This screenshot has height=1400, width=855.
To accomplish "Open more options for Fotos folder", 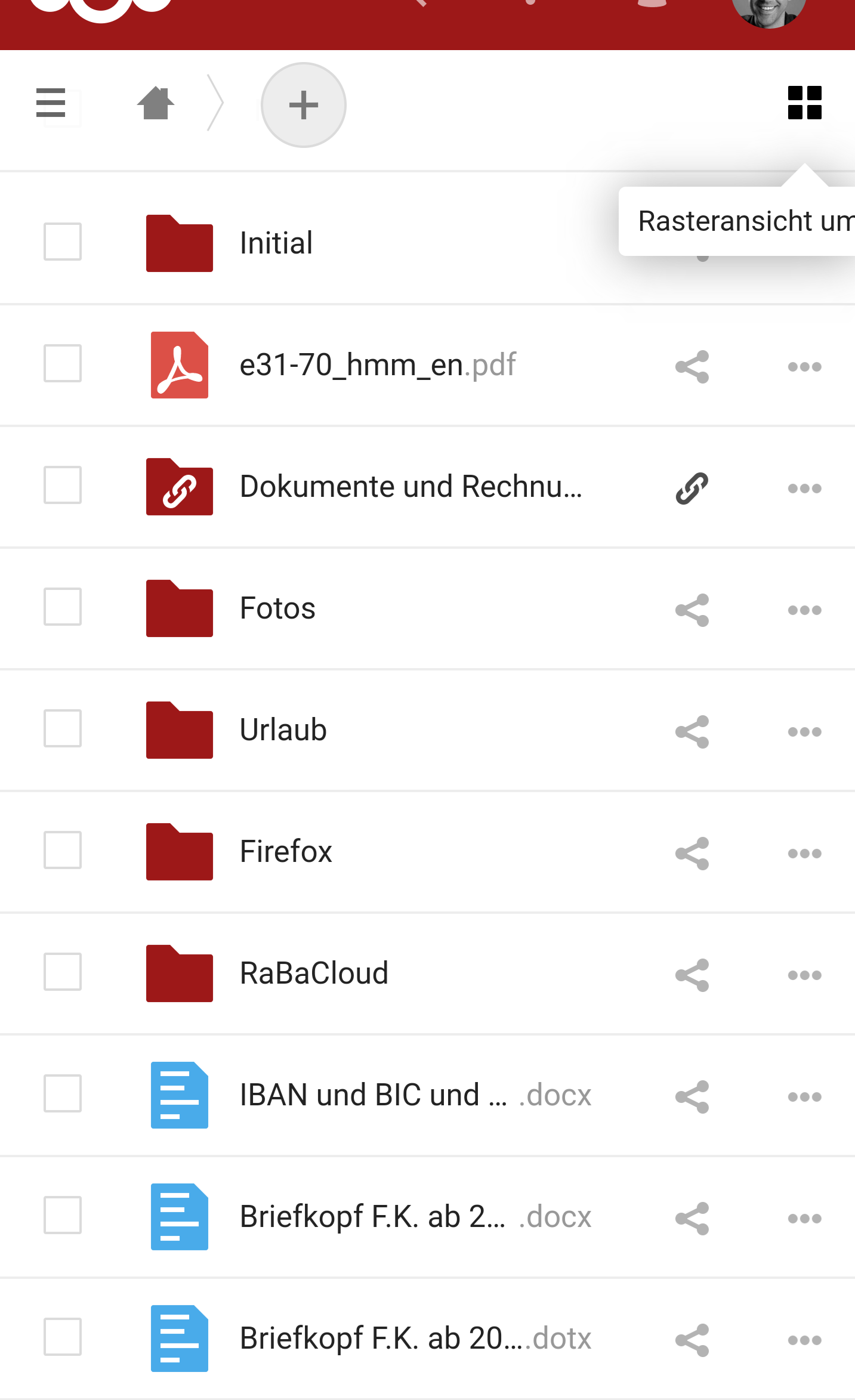I will [804, 610].
